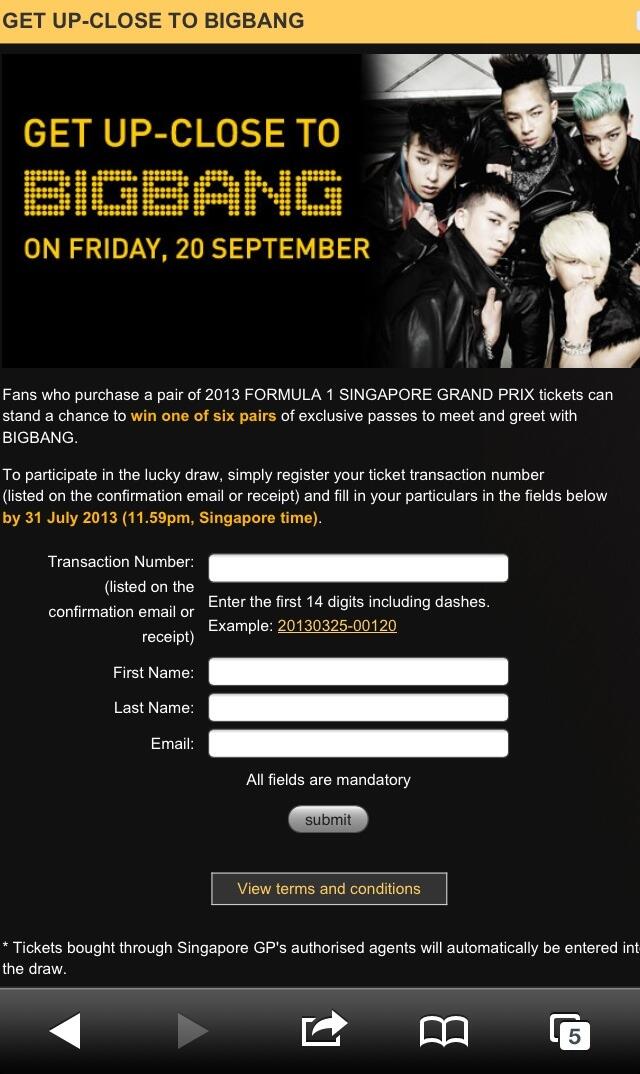Tap the Email field

pos(358,743)
